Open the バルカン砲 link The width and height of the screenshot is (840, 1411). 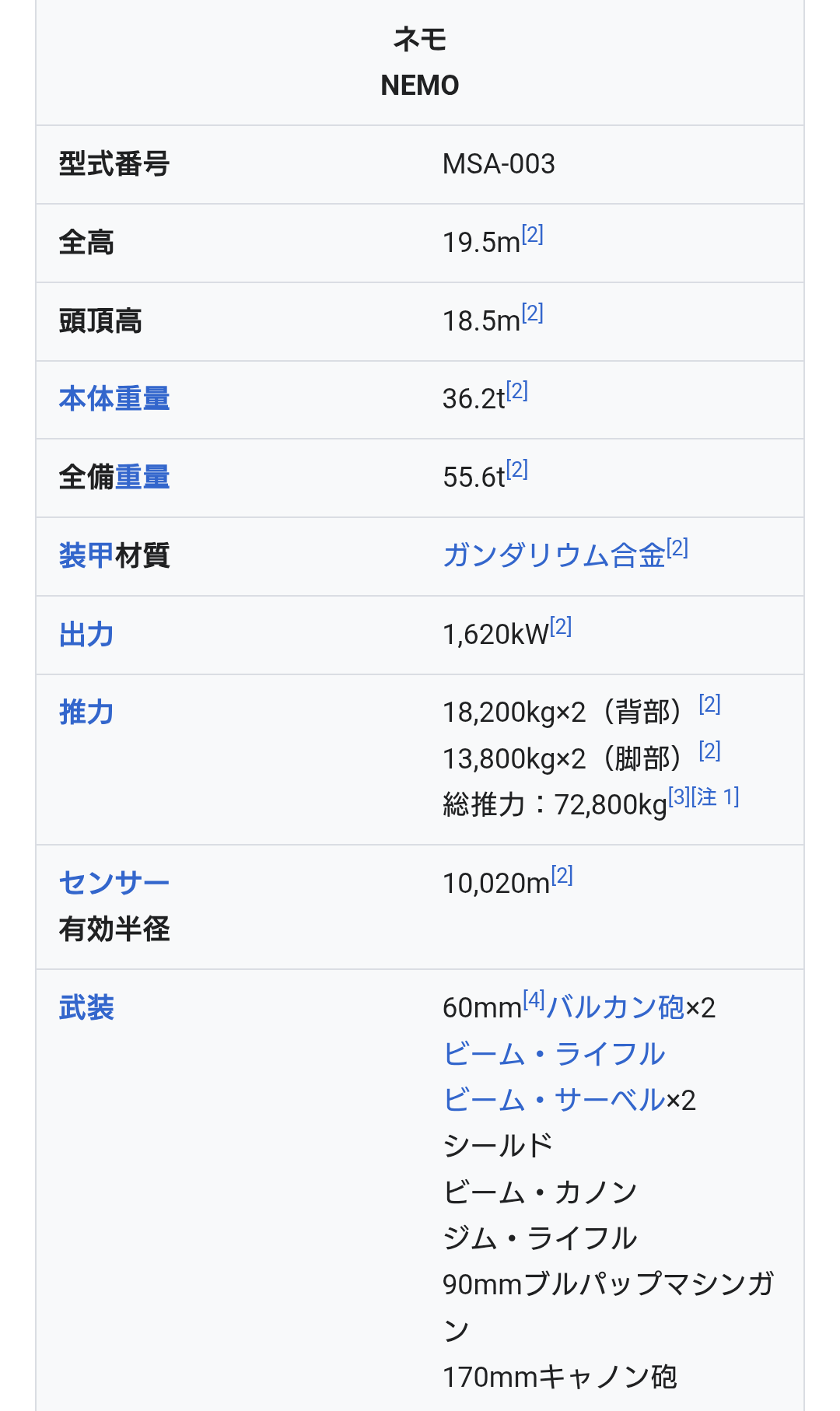click(x=615, y=1008)
